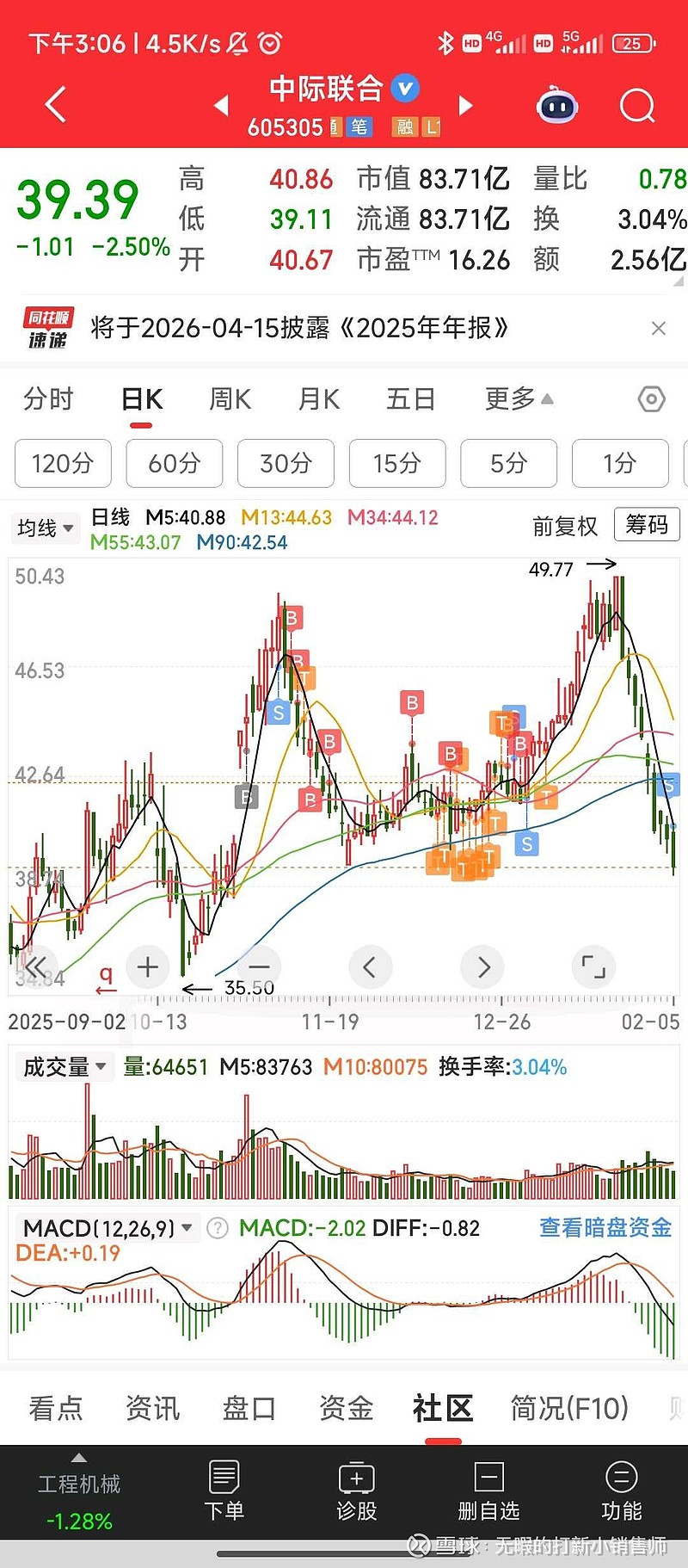Tap the back arrow at top left

point(53,103)
